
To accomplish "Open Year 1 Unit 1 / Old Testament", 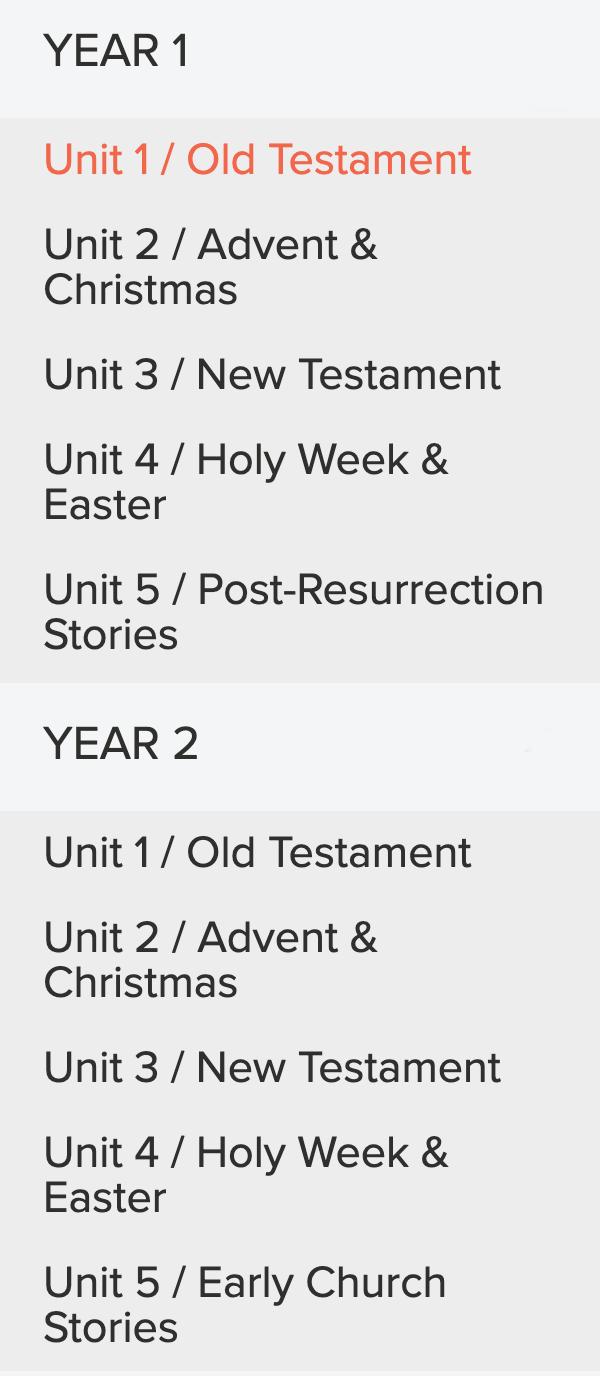I will [x=257, y=160].
